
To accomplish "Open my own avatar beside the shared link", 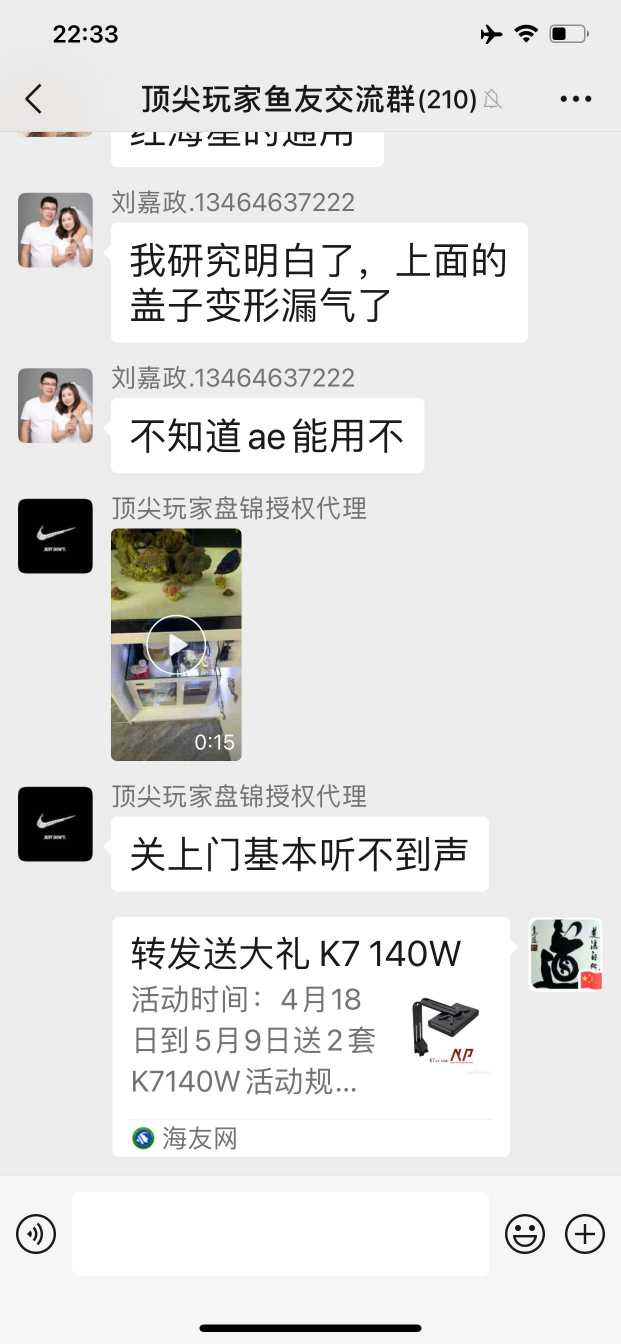I will pyautogui.click(x=565, y=955).
